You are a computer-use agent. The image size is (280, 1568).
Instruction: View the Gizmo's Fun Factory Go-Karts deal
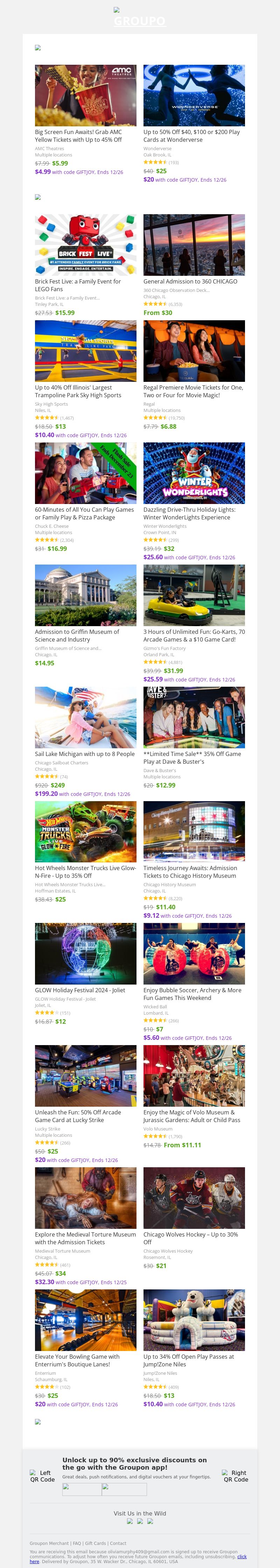click(x=194, y=595)
